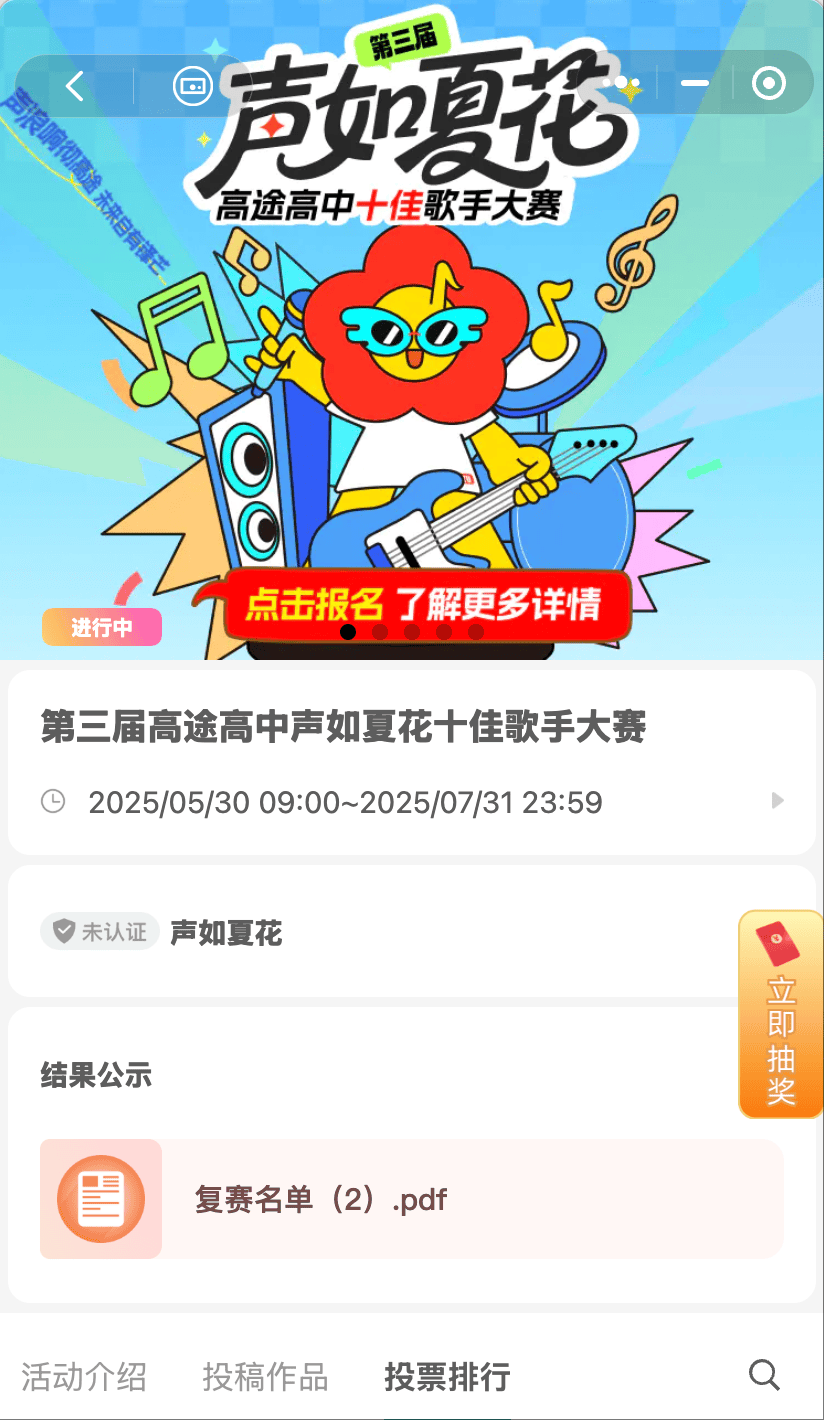Click the 未认证 shield badge
The image size is (824, 1420).
click(x=99, y=931)
